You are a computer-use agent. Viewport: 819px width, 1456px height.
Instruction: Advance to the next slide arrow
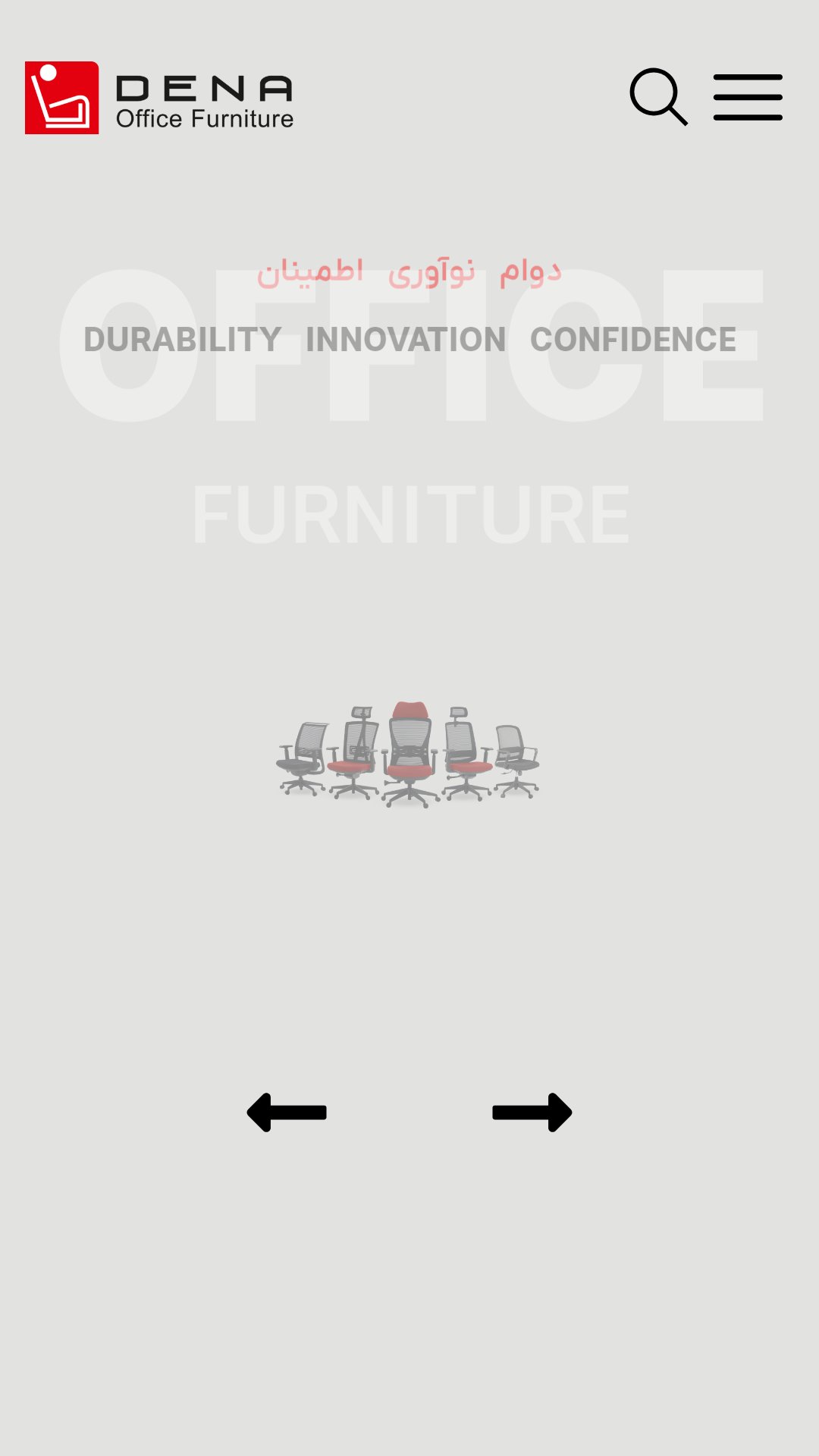tap(532, 1112)
